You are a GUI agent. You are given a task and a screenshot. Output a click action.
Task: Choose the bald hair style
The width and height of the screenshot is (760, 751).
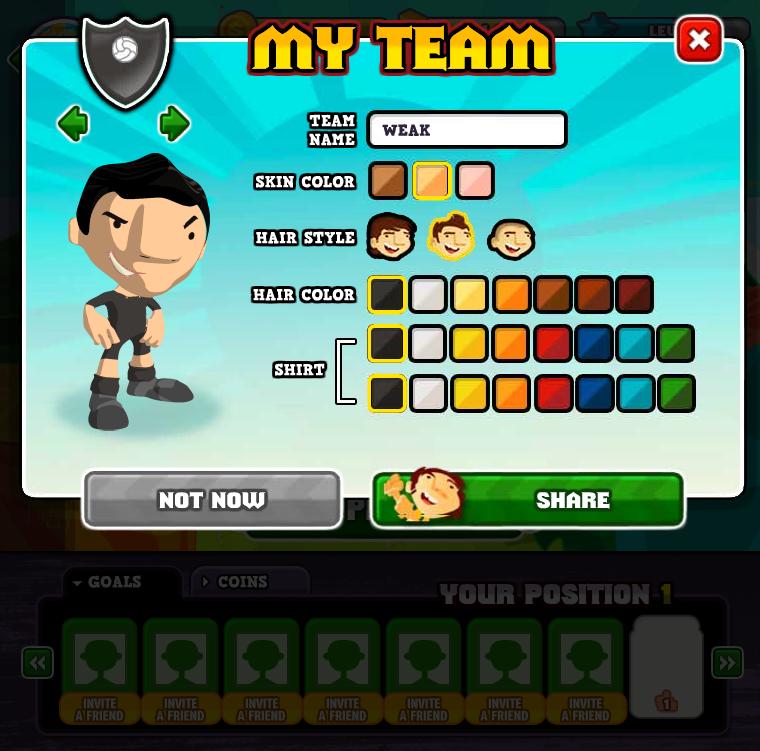pos(511,238)
